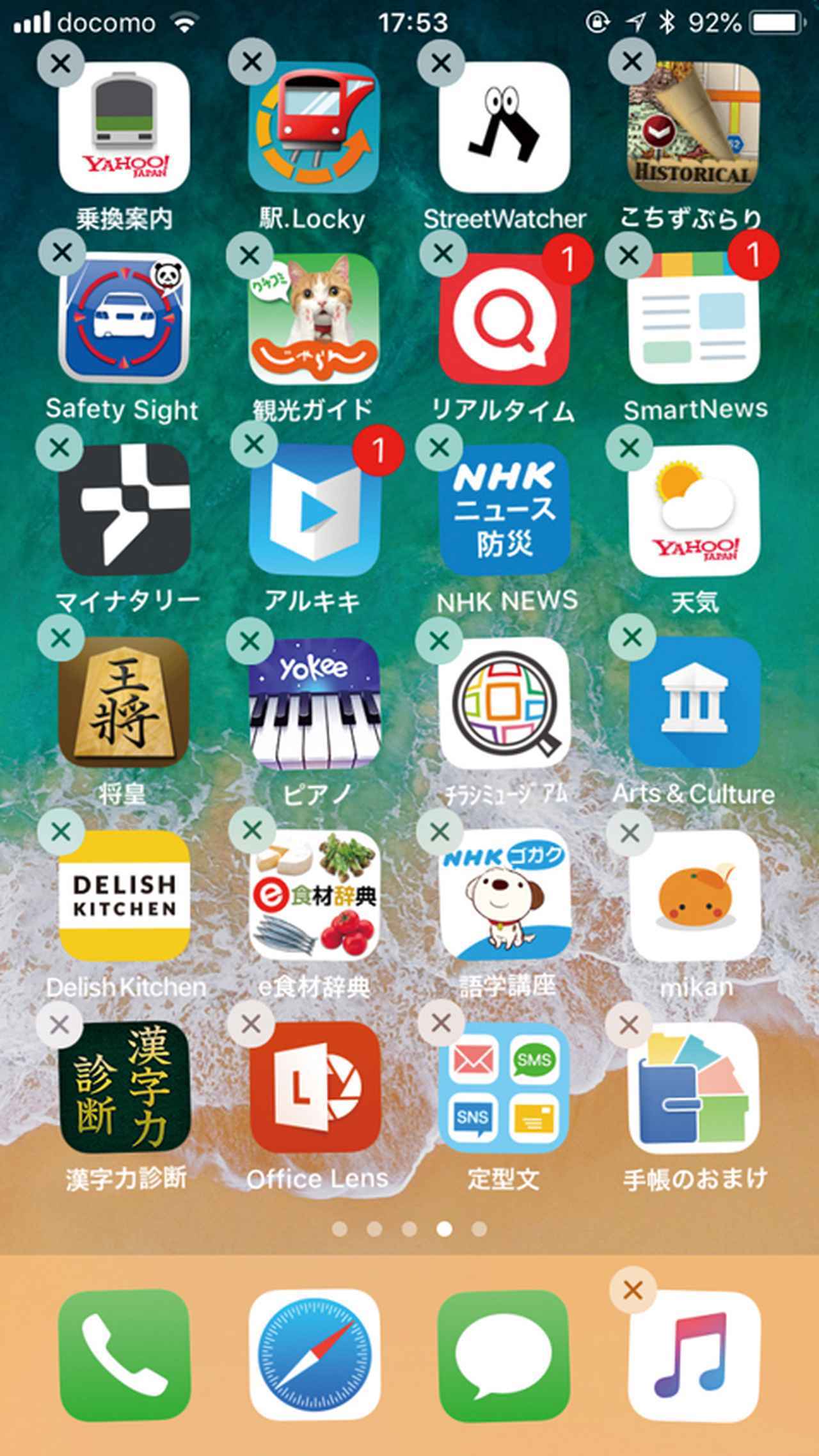Delete the 駅.Locky app via its X badge
Image resolution: width=819 pixels, height=1456 pixels.
[252, 62]
